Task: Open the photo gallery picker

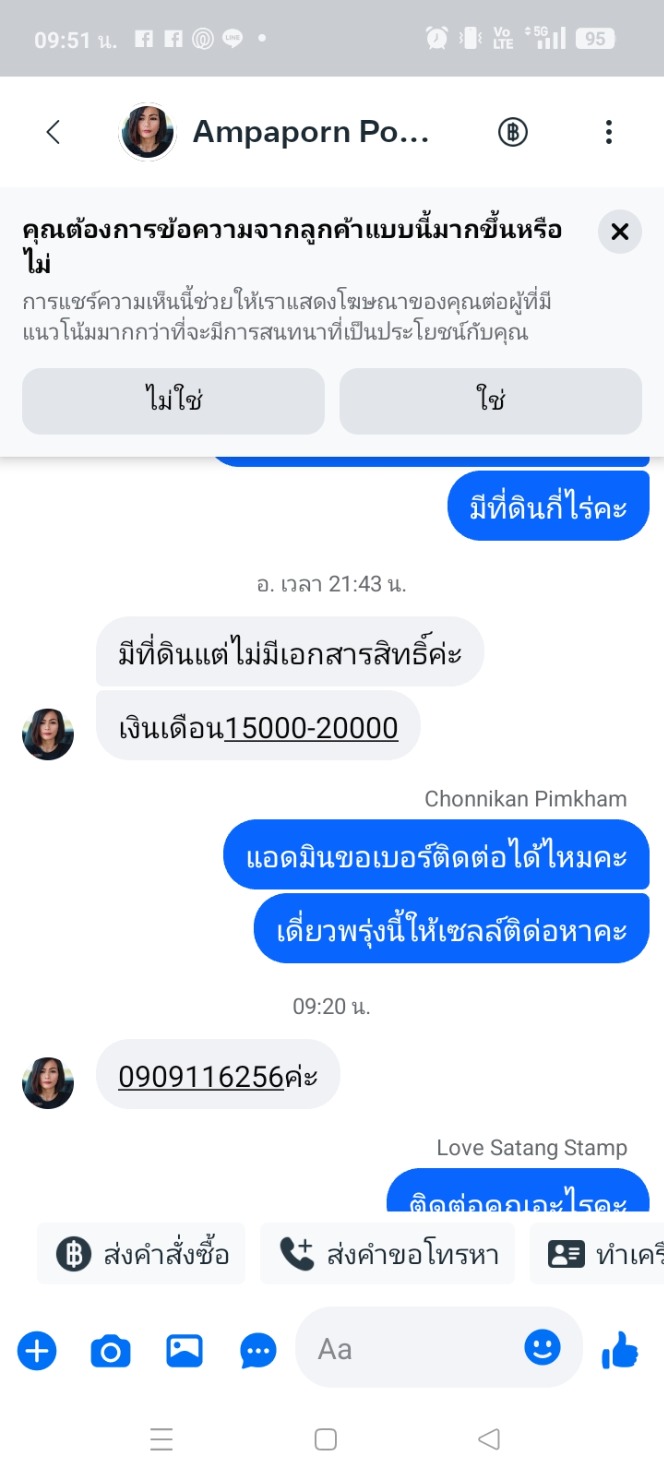Action: [185, 1351]
